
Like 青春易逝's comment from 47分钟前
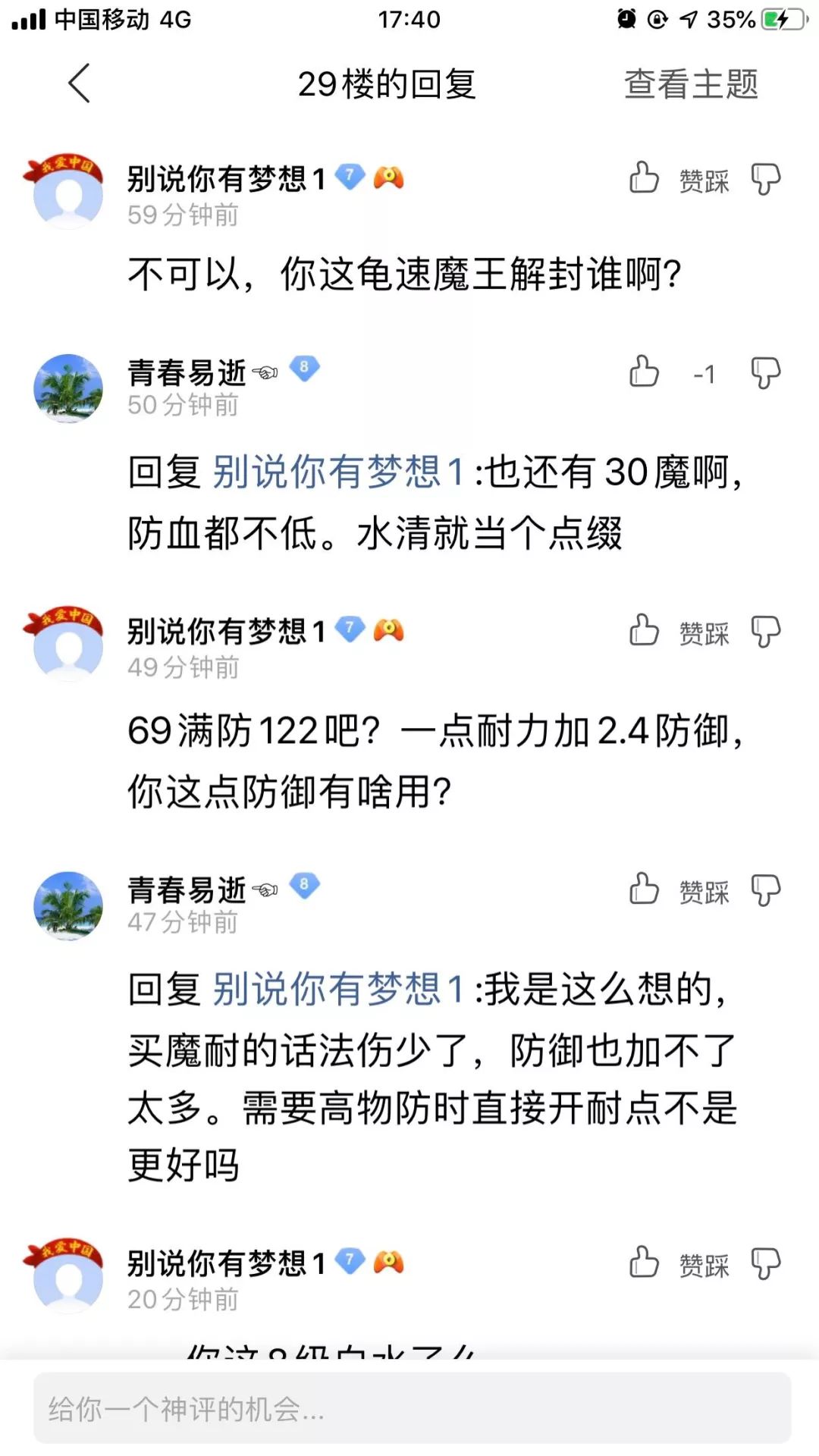pyautogui.click(x=644, y=890)
